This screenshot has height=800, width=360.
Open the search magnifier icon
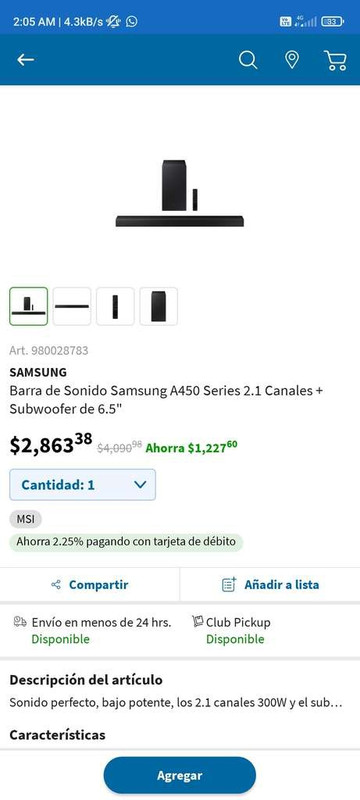(x=248, y=60)
